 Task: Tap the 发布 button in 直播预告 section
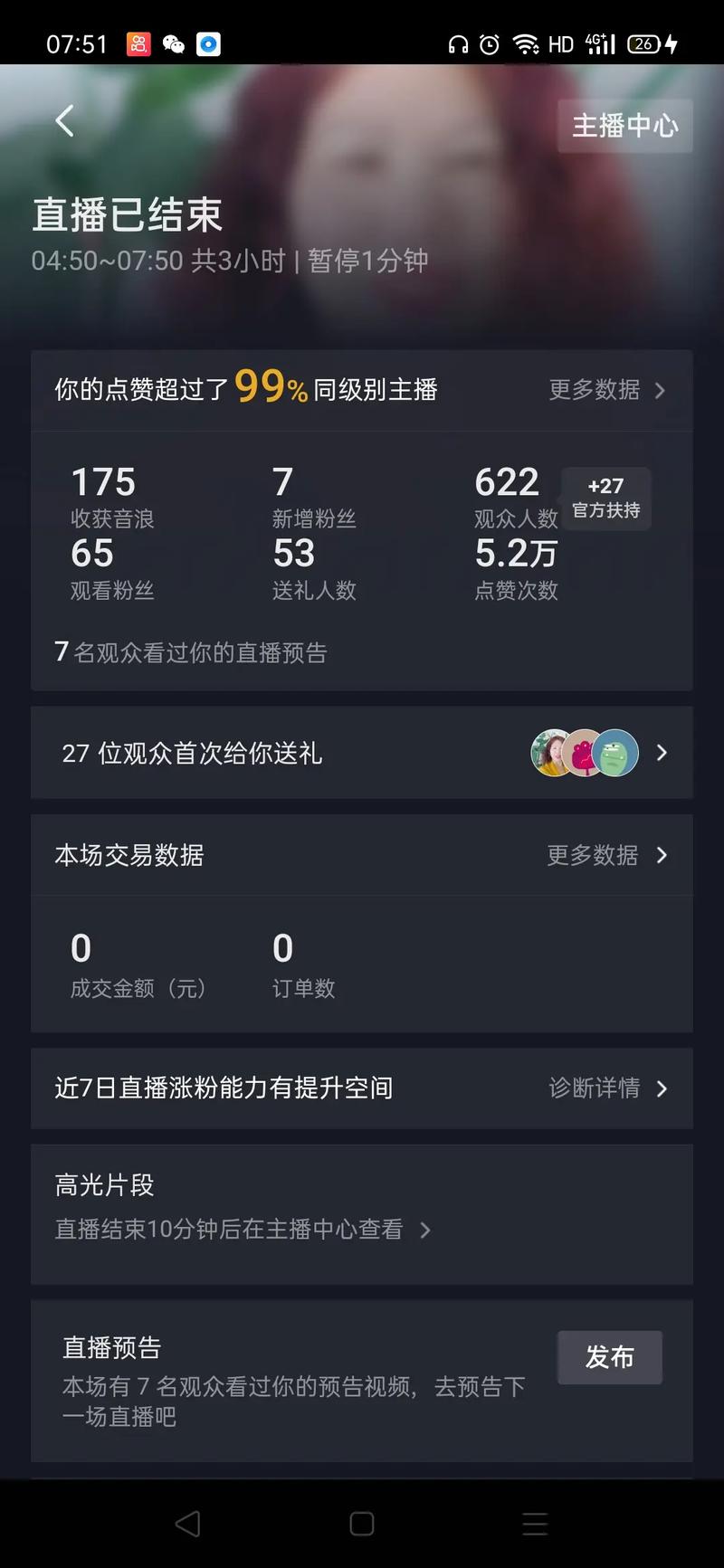point(609,1357)
